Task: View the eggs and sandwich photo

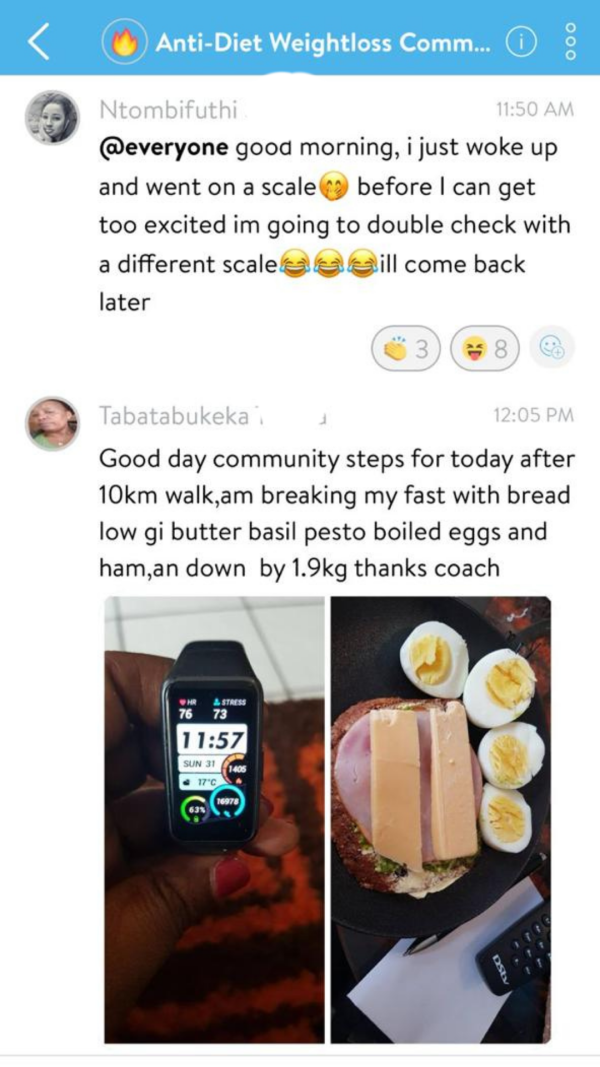Action: point(441,818)
